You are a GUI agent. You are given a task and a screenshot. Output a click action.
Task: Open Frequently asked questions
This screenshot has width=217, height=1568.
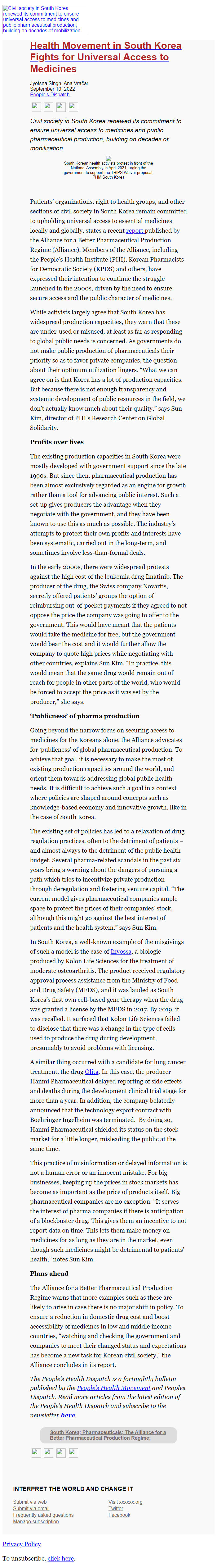pyautogui.click(x=43, y=1515)
